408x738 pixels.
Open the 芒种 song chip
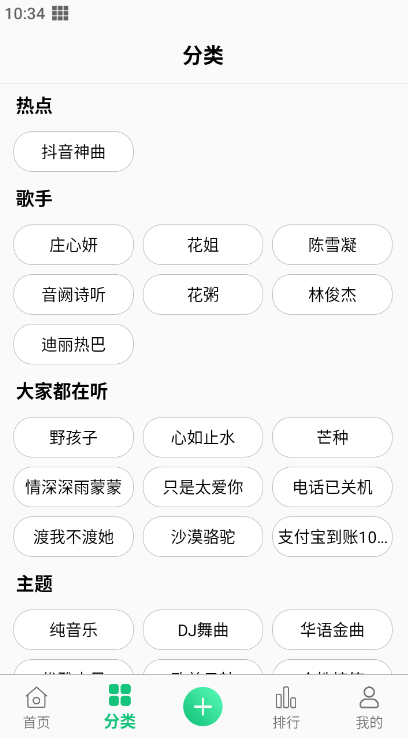[x=332, y=437]
